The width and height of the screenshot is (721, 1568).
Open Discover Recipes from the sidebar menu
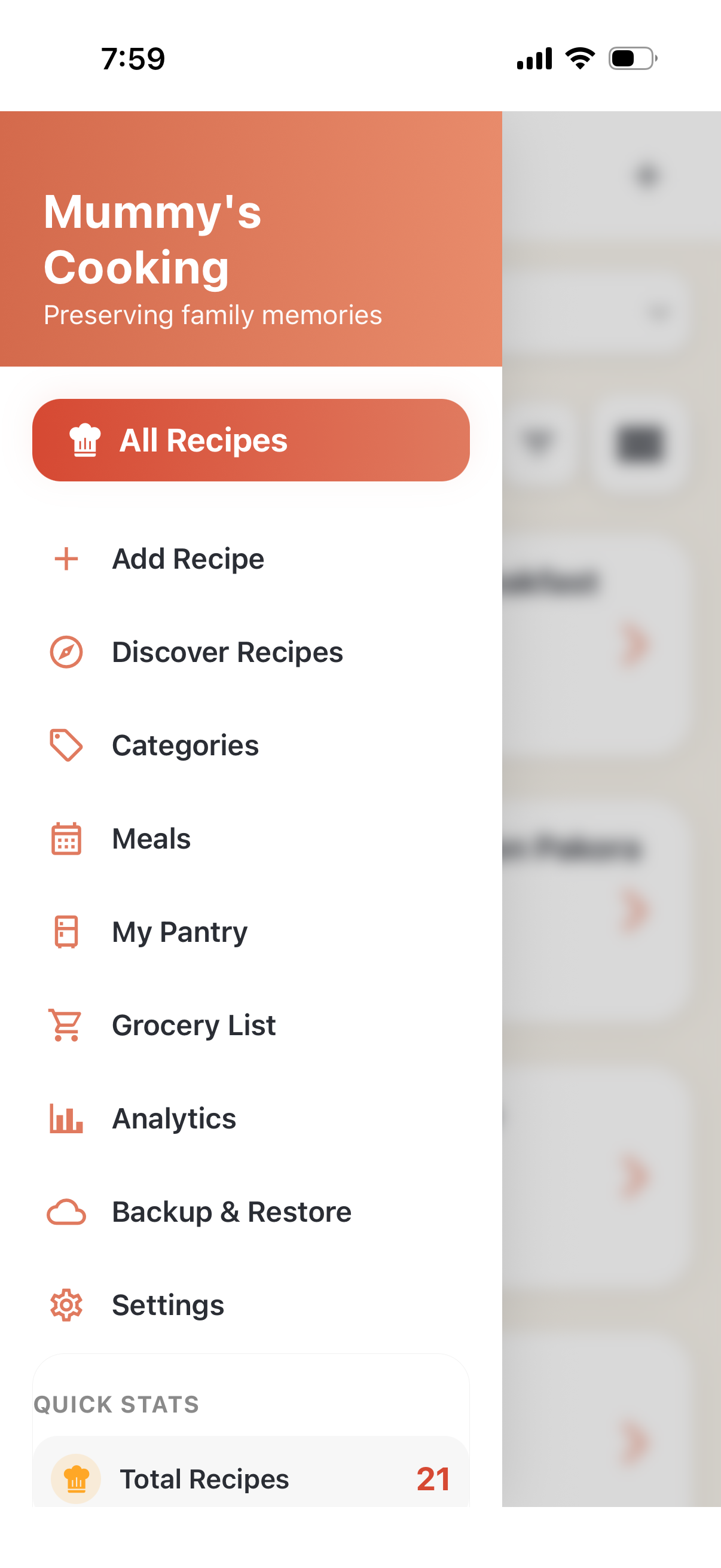[x=227, y=651]
